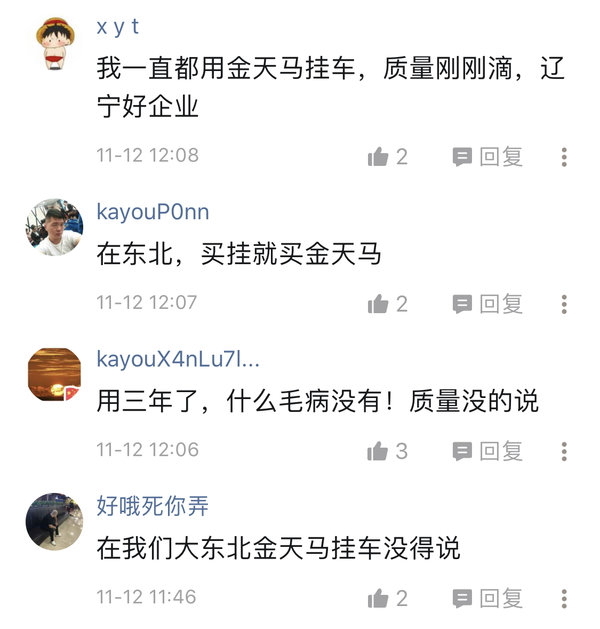This screenshot has height=629, width=600.
Task: Reply to kayouX4nLu7l...'s comment
Action: click(488, 451)
